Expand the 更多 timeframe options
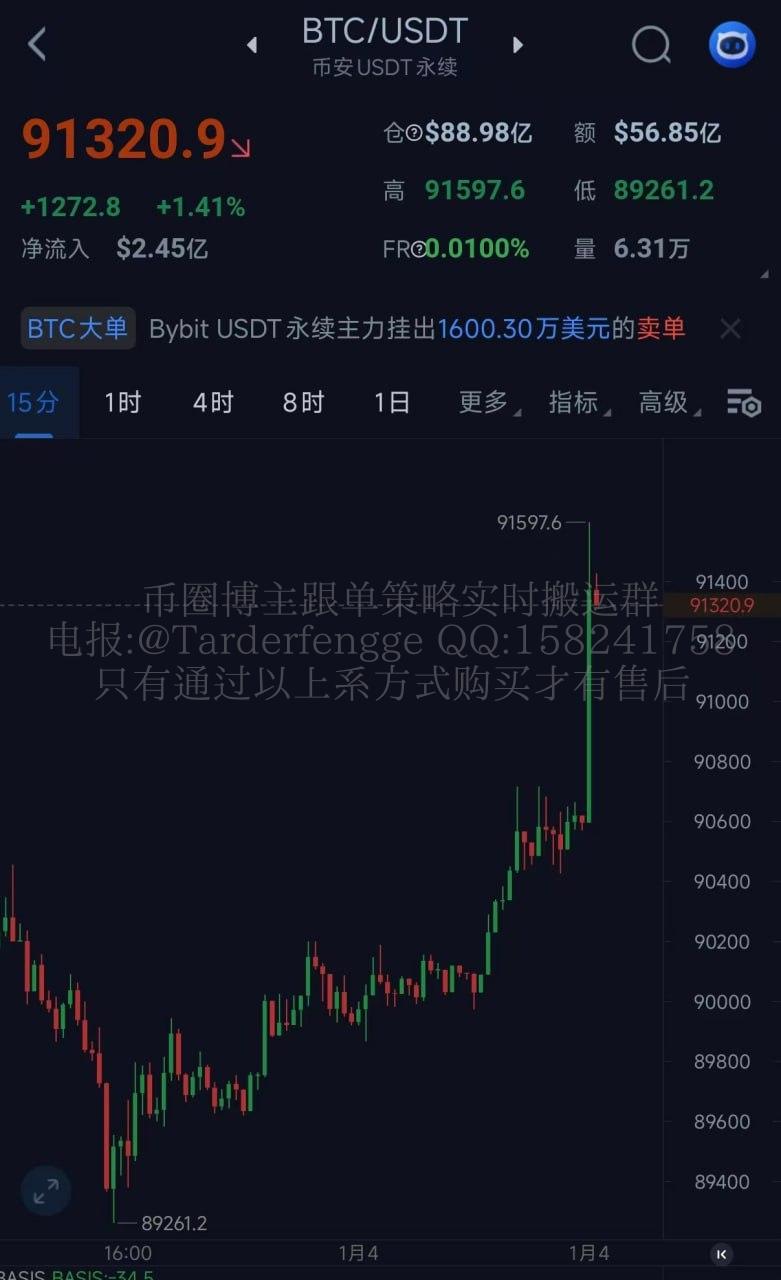 coord(487,402)
